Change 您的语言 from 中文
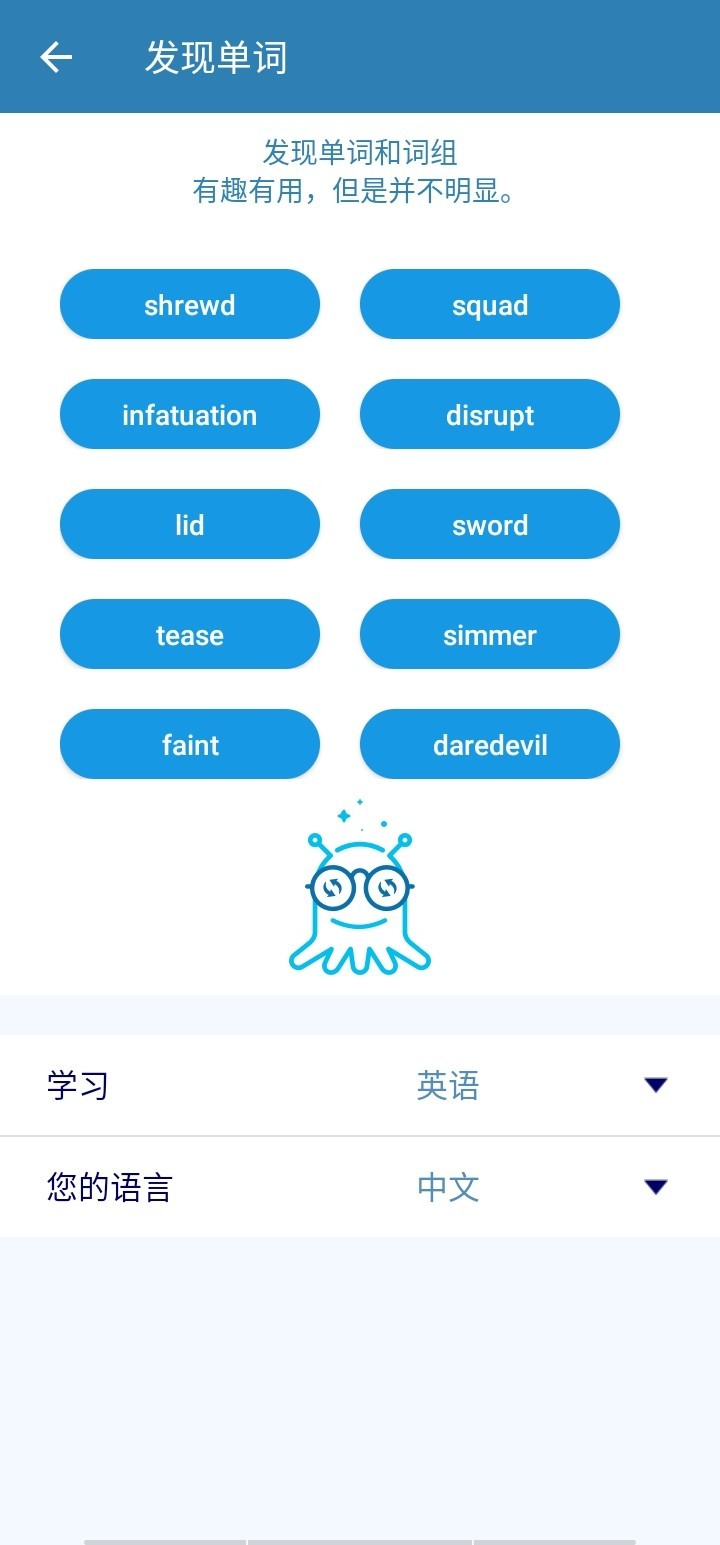The width and height of the screenshot is (720, 1545). coord(655,1187)
